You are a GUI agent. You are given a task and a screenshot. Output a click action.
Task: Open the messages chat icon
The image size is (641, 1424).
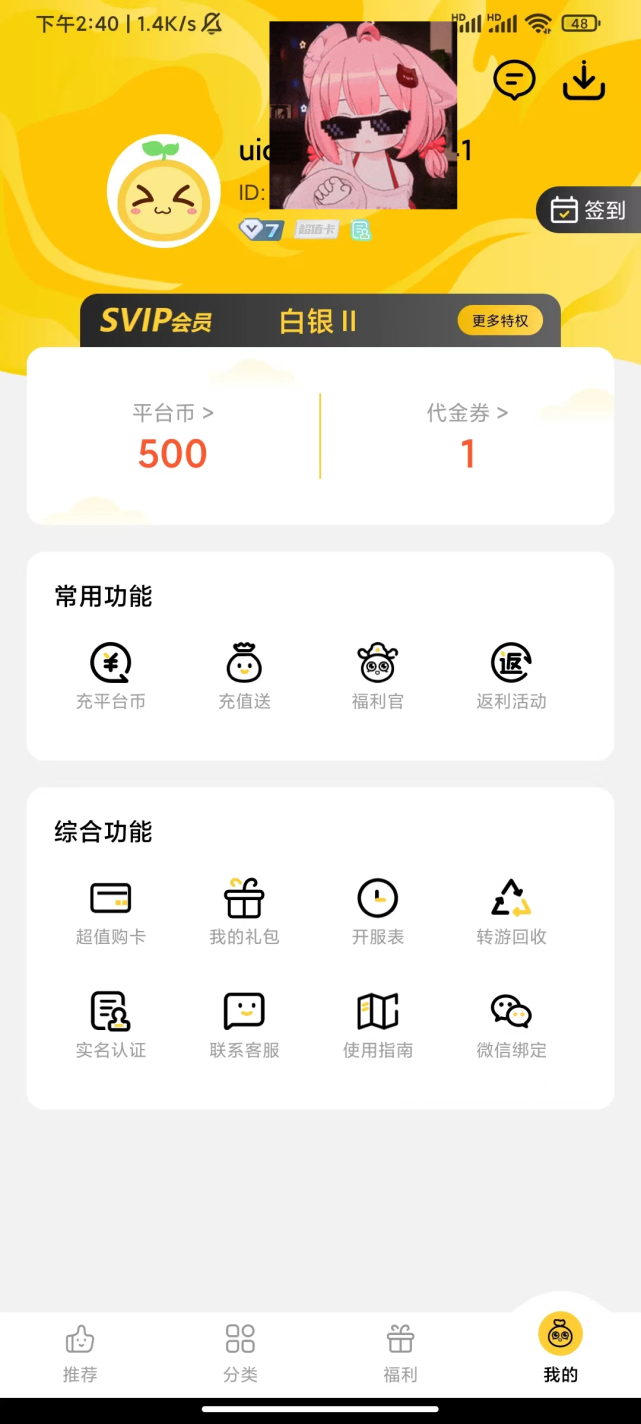point(514,80)
